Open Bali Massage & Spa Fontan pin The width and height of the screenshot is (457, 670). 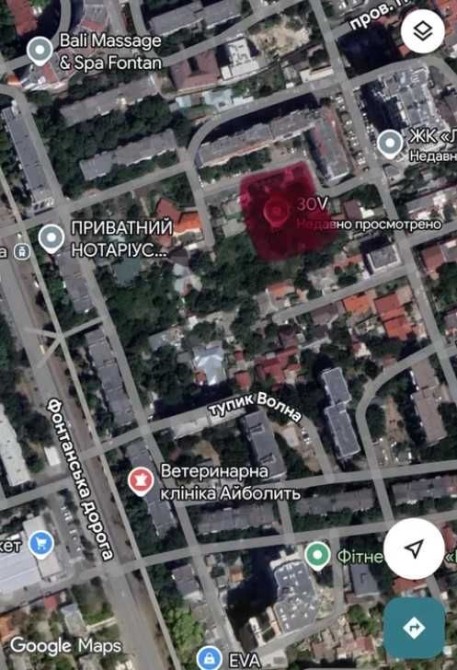coord(40,51)
